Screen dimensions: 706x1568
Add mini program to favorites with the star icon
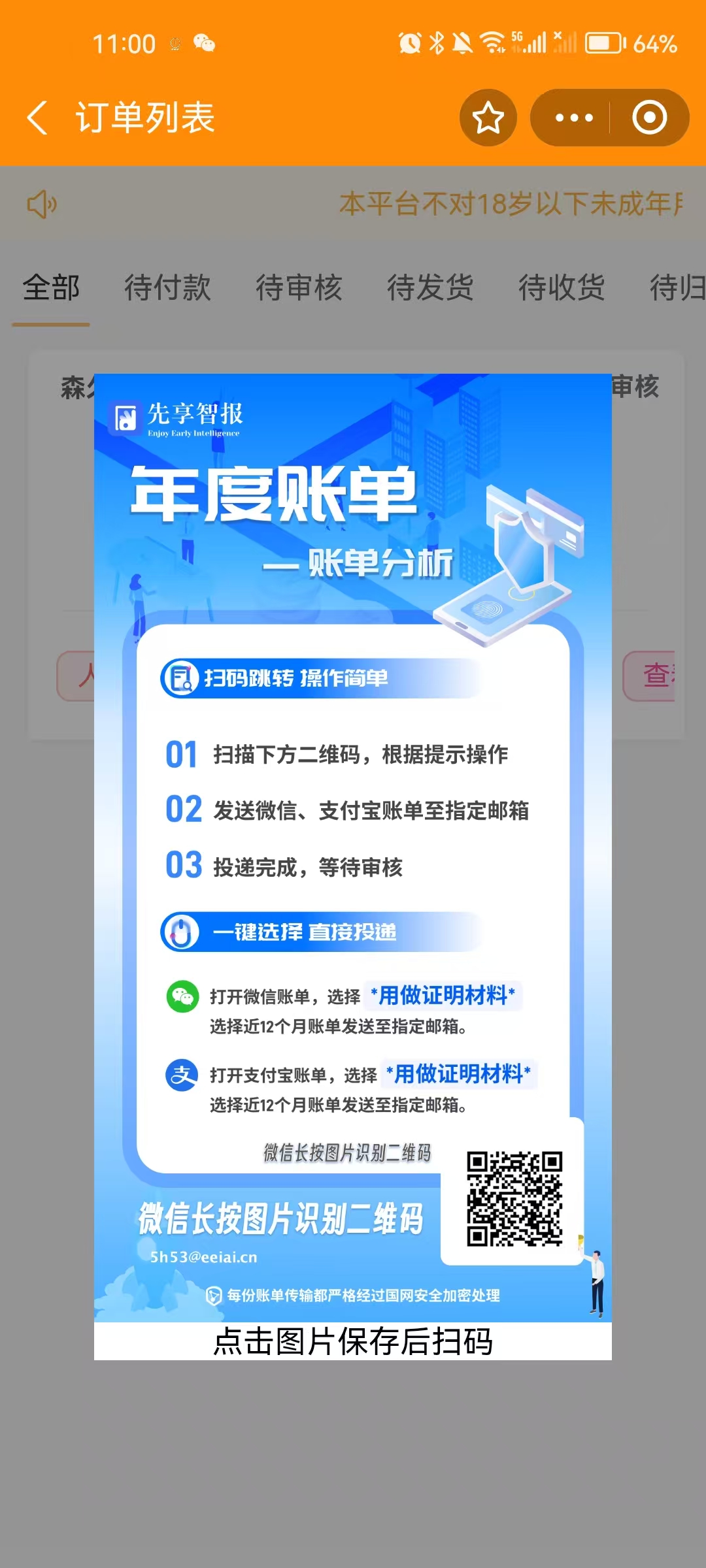pyautogui.click(x=488, y=118)
